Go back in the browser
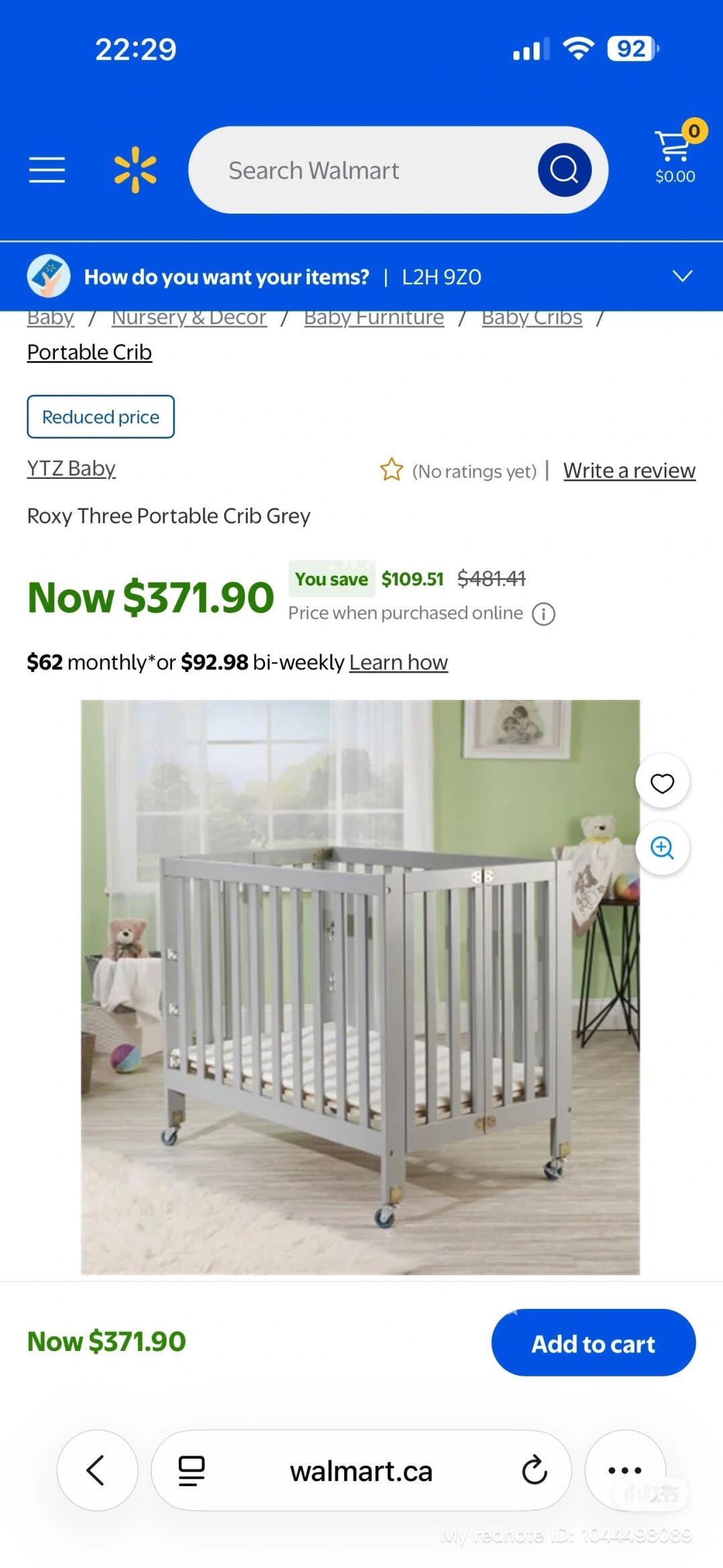 click(x=97, y=1471)
